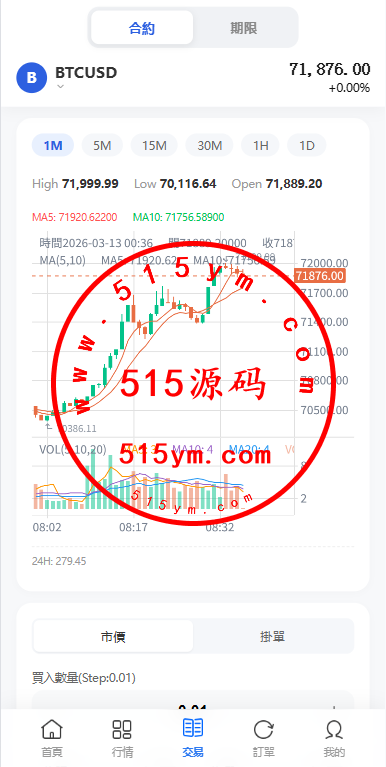Go to the 首頁 home tab
This screenshot has width=386, height=767.
point(52,738)
